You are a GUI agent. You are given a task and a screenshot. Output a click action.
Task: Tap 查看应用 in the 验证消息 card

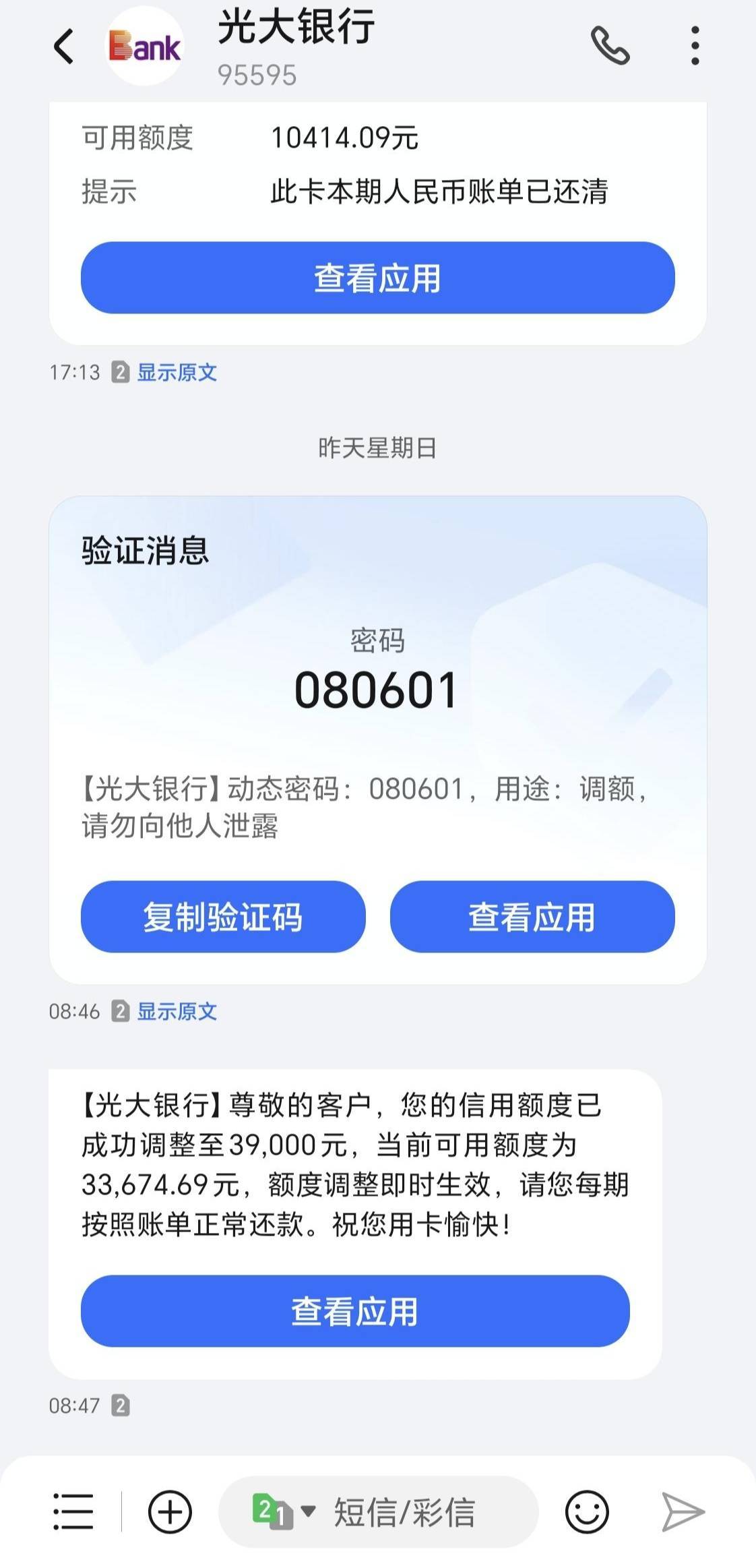532,917
